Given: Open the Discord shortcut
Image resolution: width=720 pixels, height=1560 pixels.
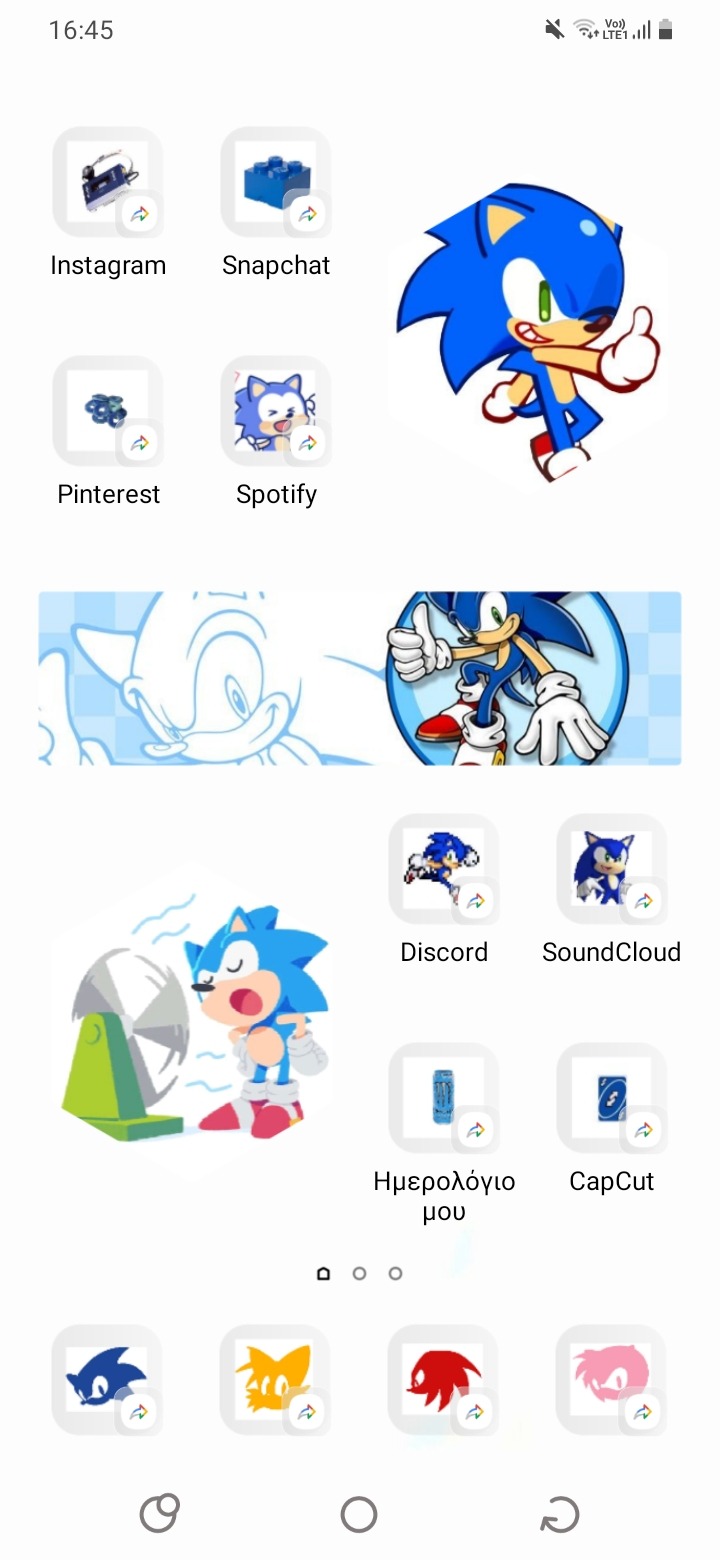Looking at the screenshot, I should click(443, 869).
